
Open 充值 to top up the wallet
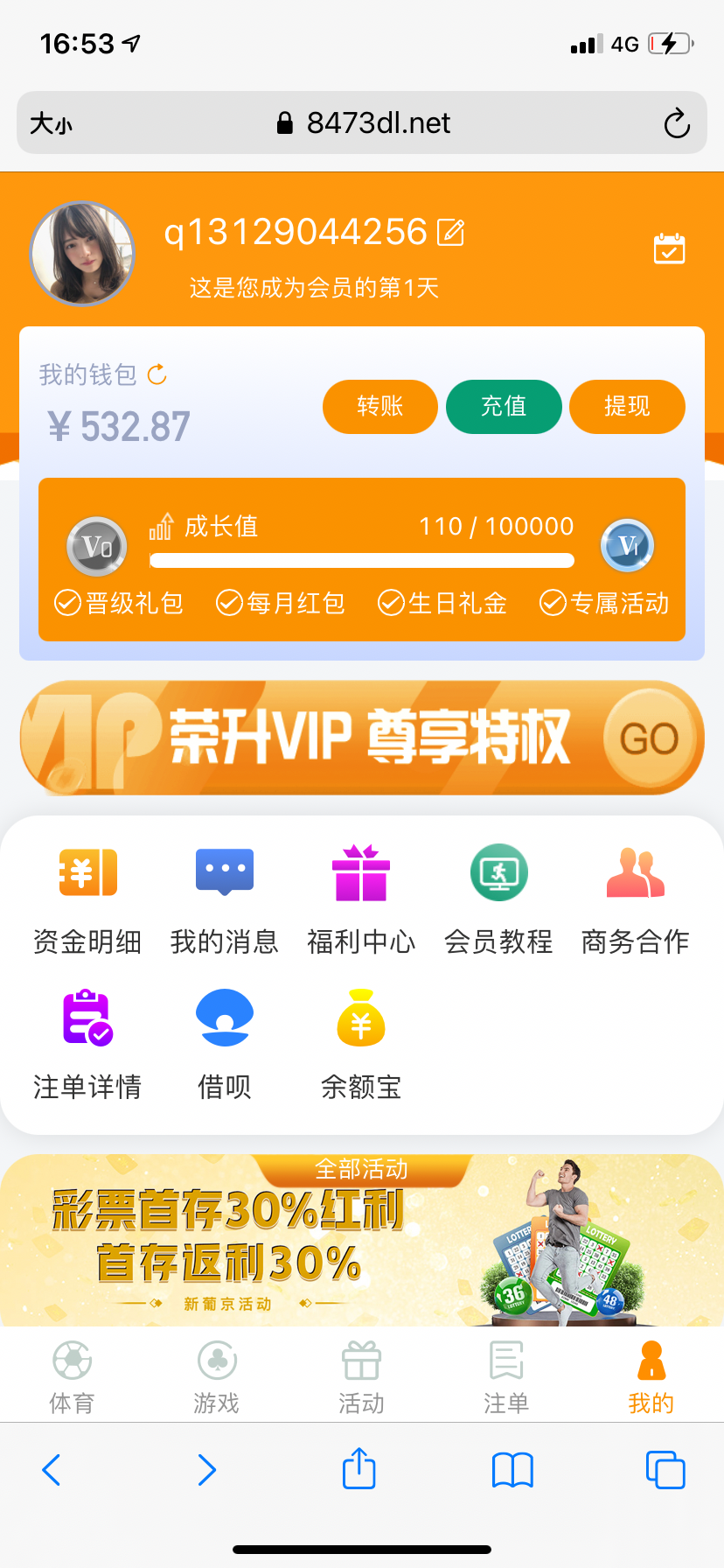click(504, 406)
